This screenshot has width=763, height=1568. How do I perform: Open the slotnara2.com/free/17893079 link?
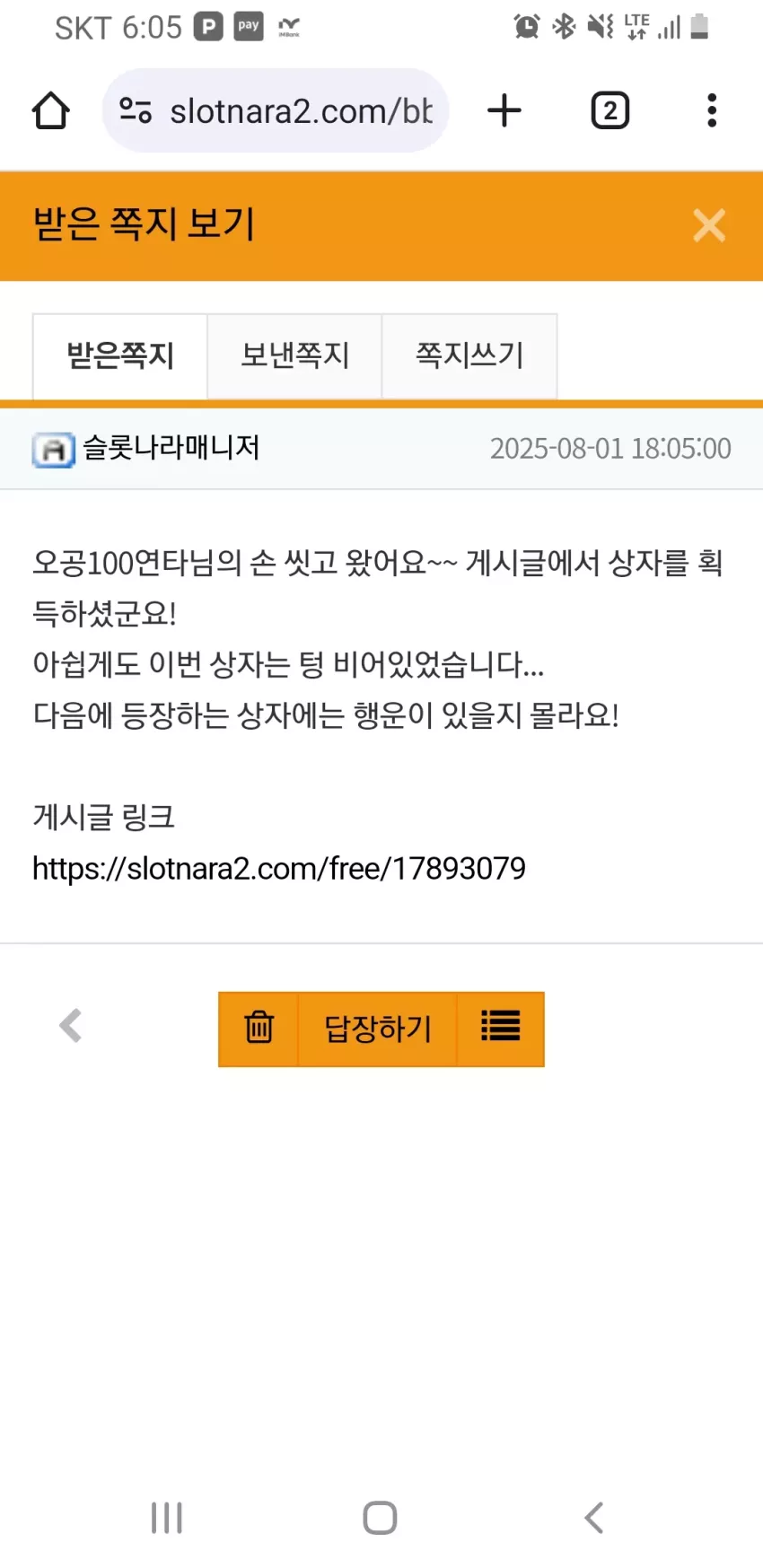[279, 868]
